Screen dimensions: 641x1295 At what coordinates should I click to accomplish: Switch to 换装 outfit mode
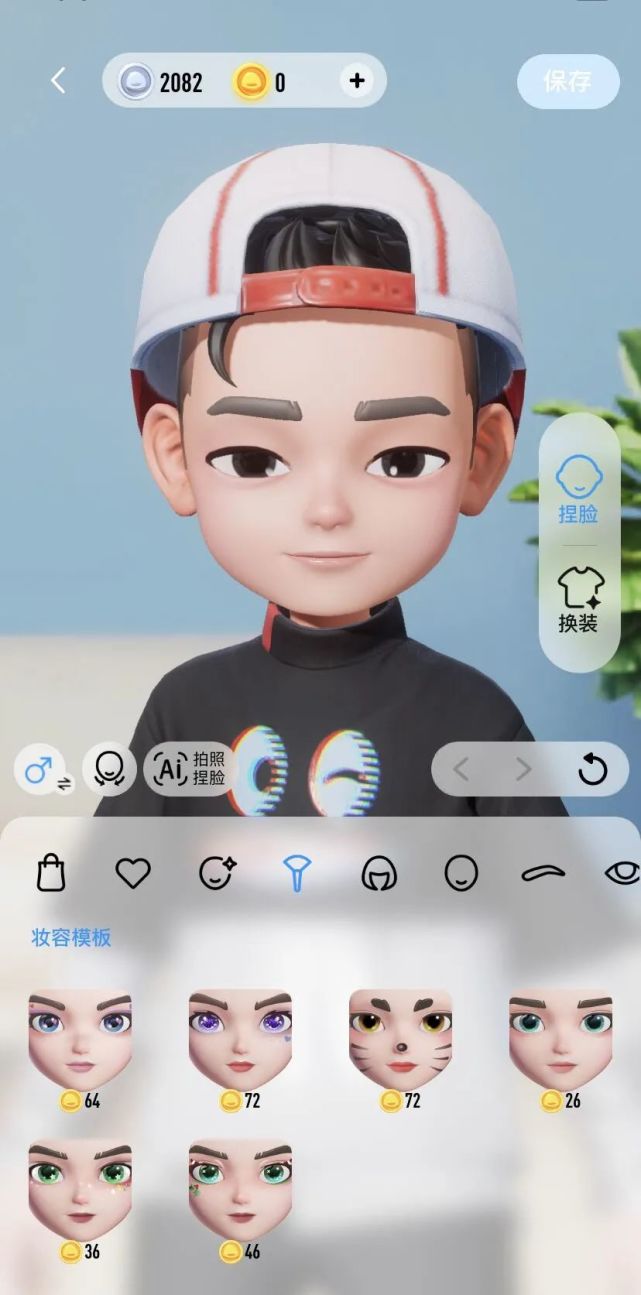[579, 599]
